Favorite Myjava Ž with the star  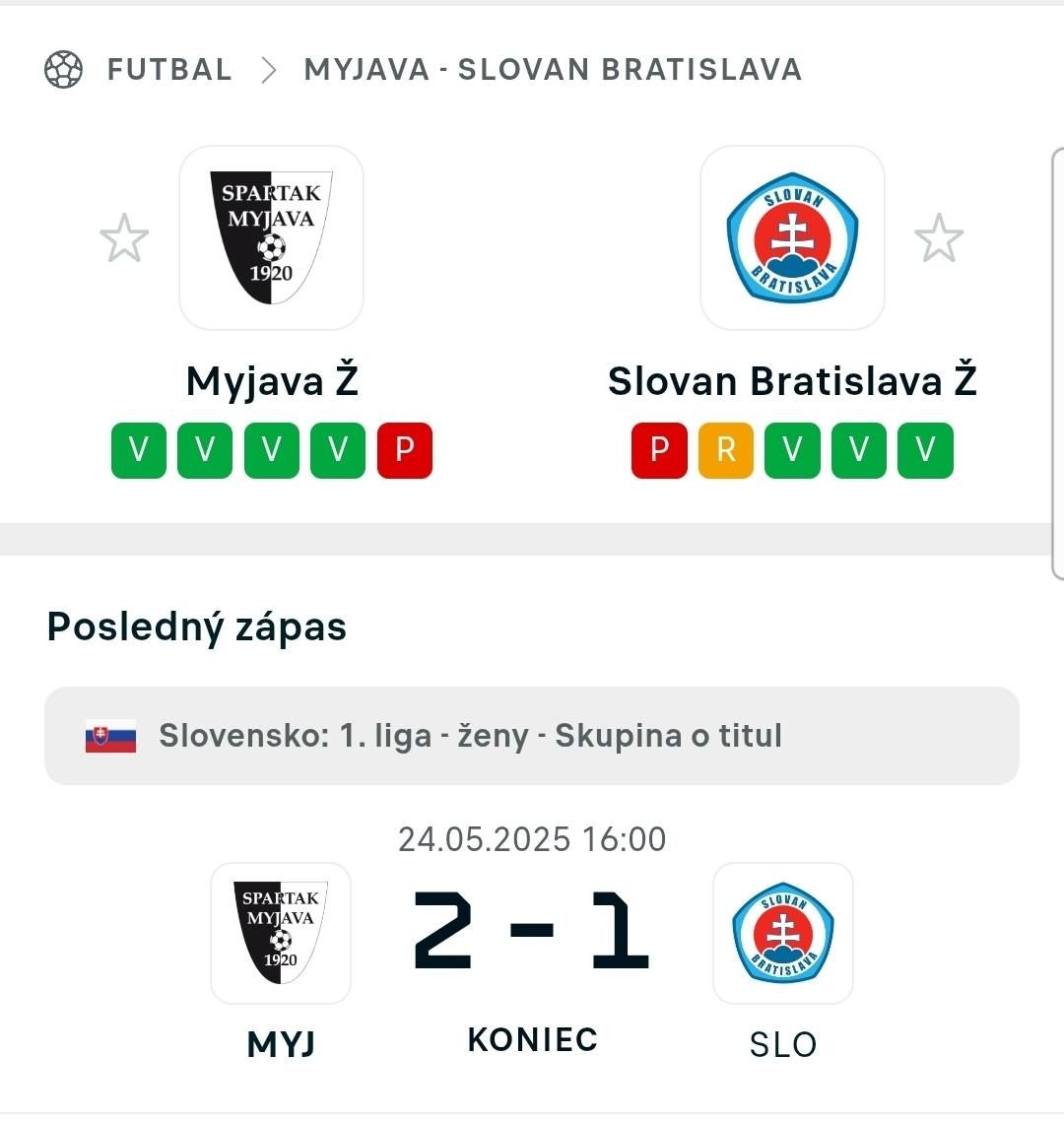point(124,238)
